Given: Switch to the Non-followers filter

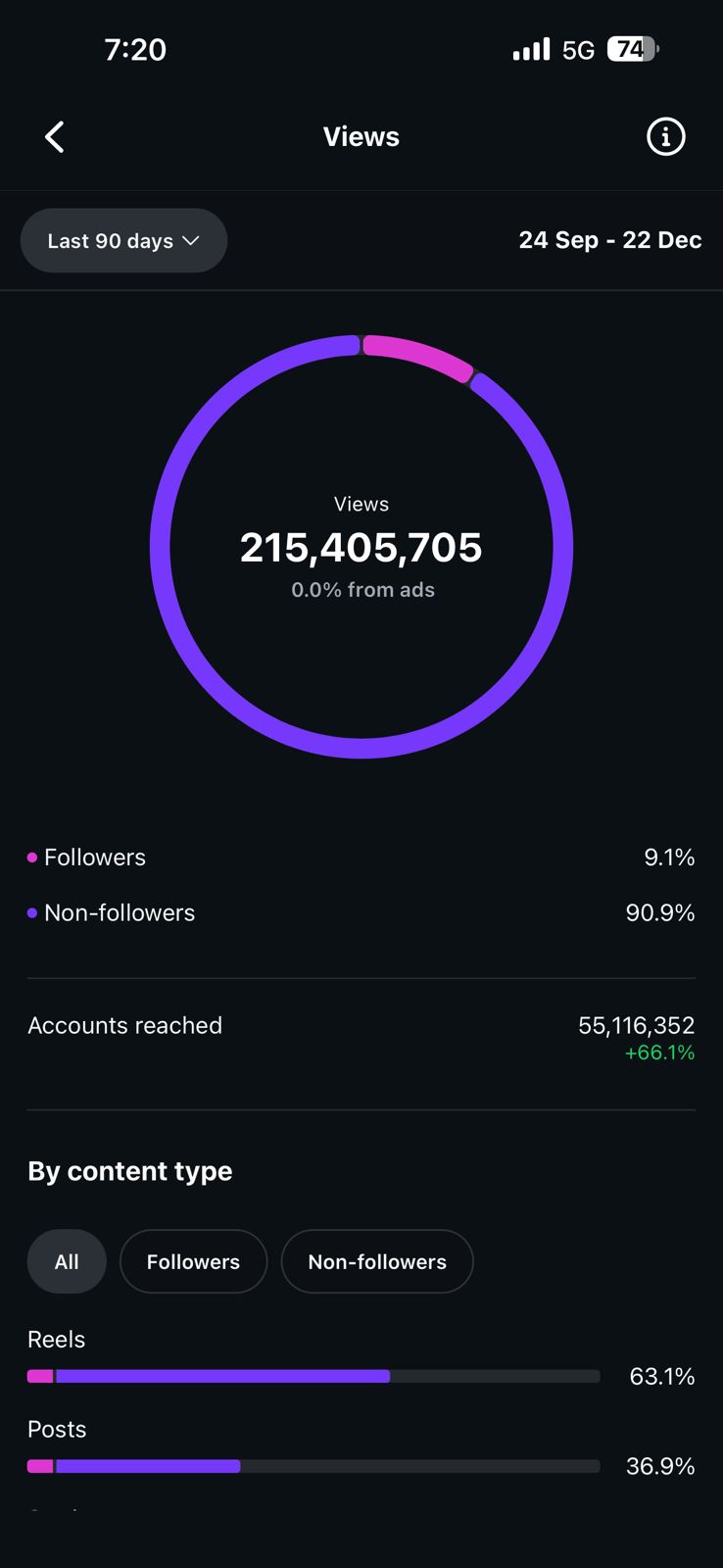Looking at the screenshot, I should click(x=377, y=1262).
